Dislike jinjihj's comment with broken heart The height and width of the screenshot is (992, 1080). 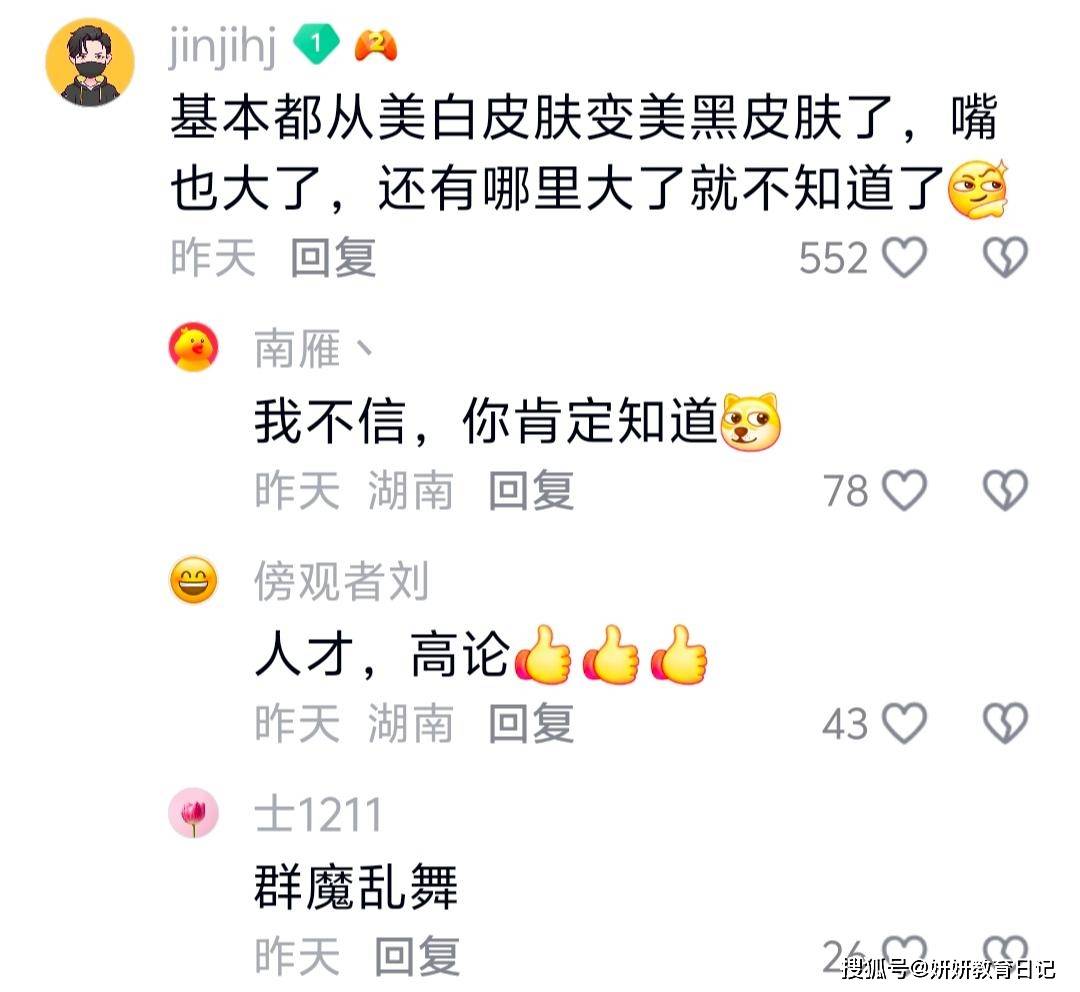1005,258
